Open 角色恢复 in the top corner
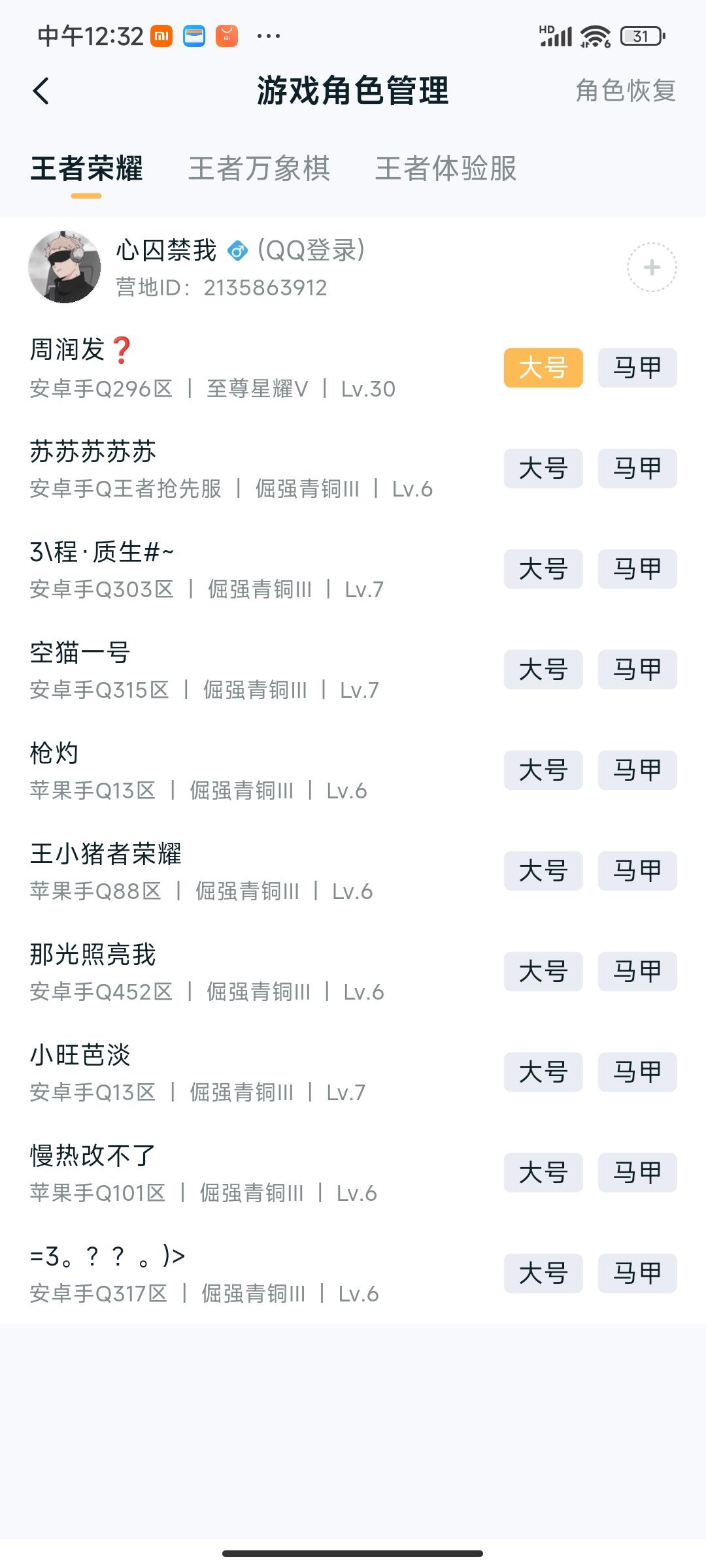Screen dimensions: 706x1568 pos(626,93)
